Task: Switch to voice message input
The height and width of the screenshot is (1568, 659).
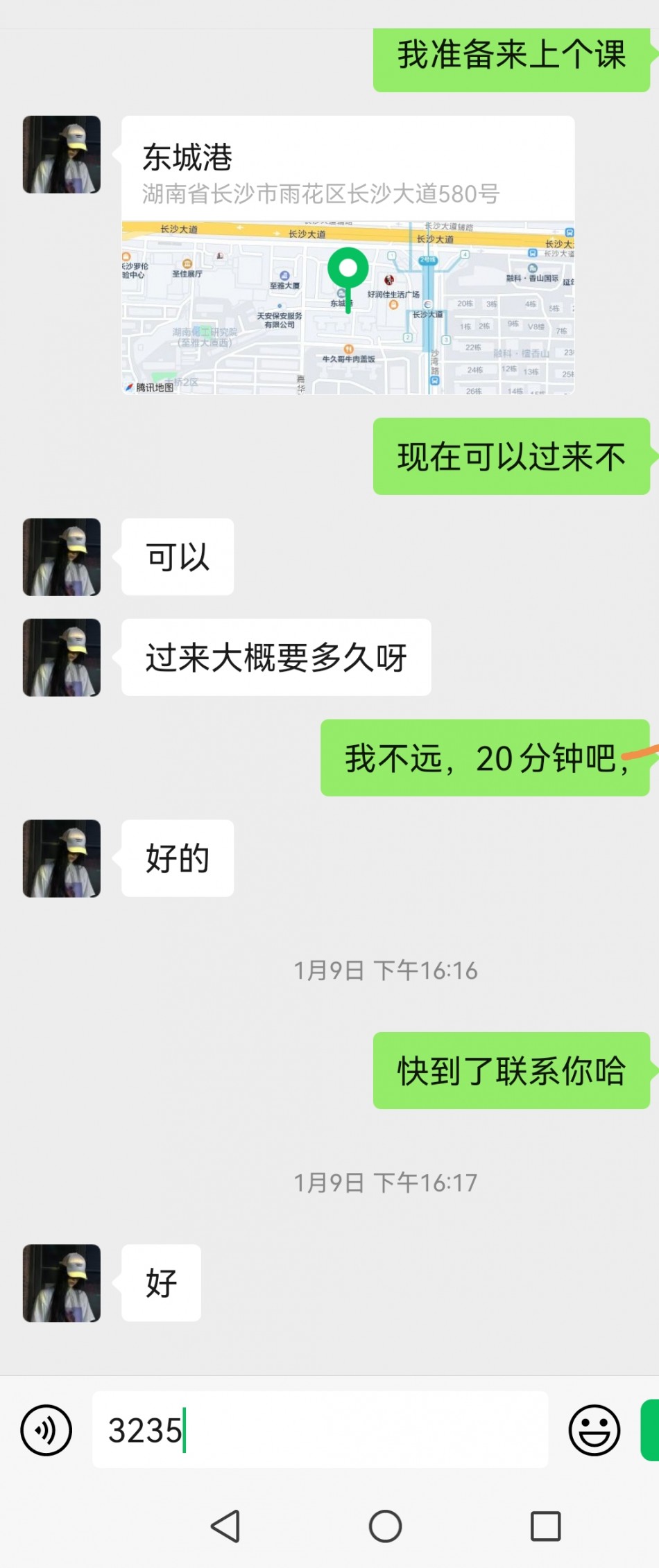Action: point(46,1429)
